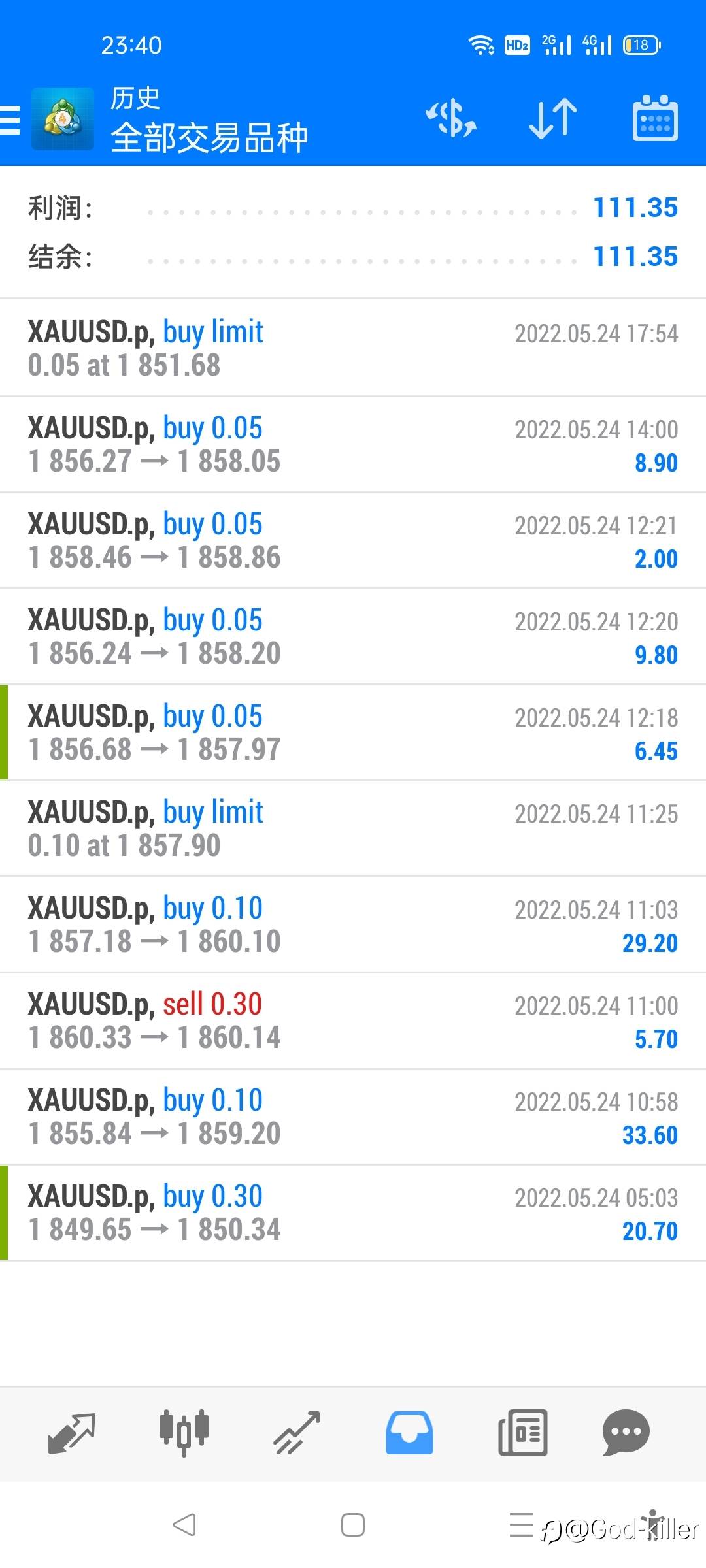The width and height of the screenshot is (706, 1568).
Task: Open the trade with 6.45 profit
Action: point(353,732)
